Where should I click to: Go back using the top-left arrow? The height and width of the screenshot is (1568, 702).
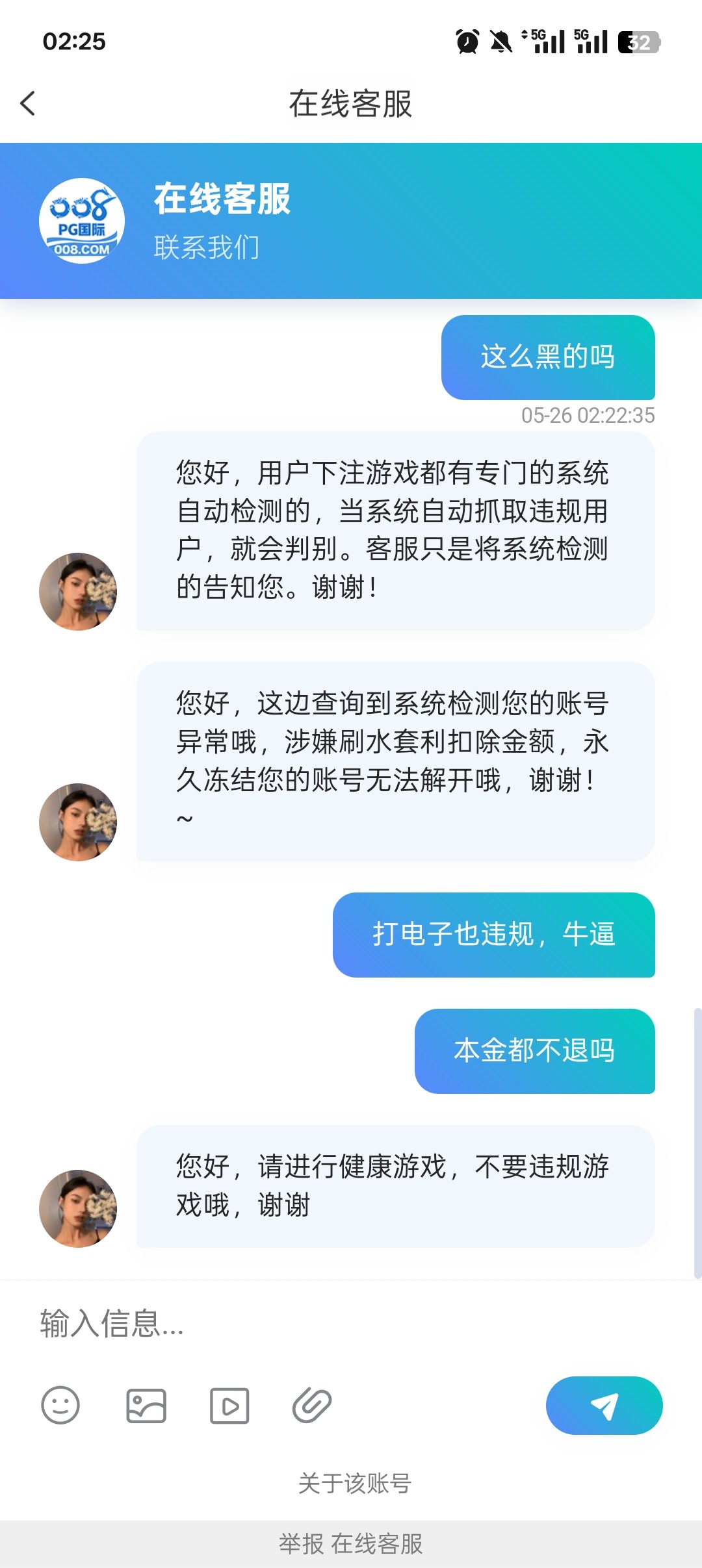point(28,103)
